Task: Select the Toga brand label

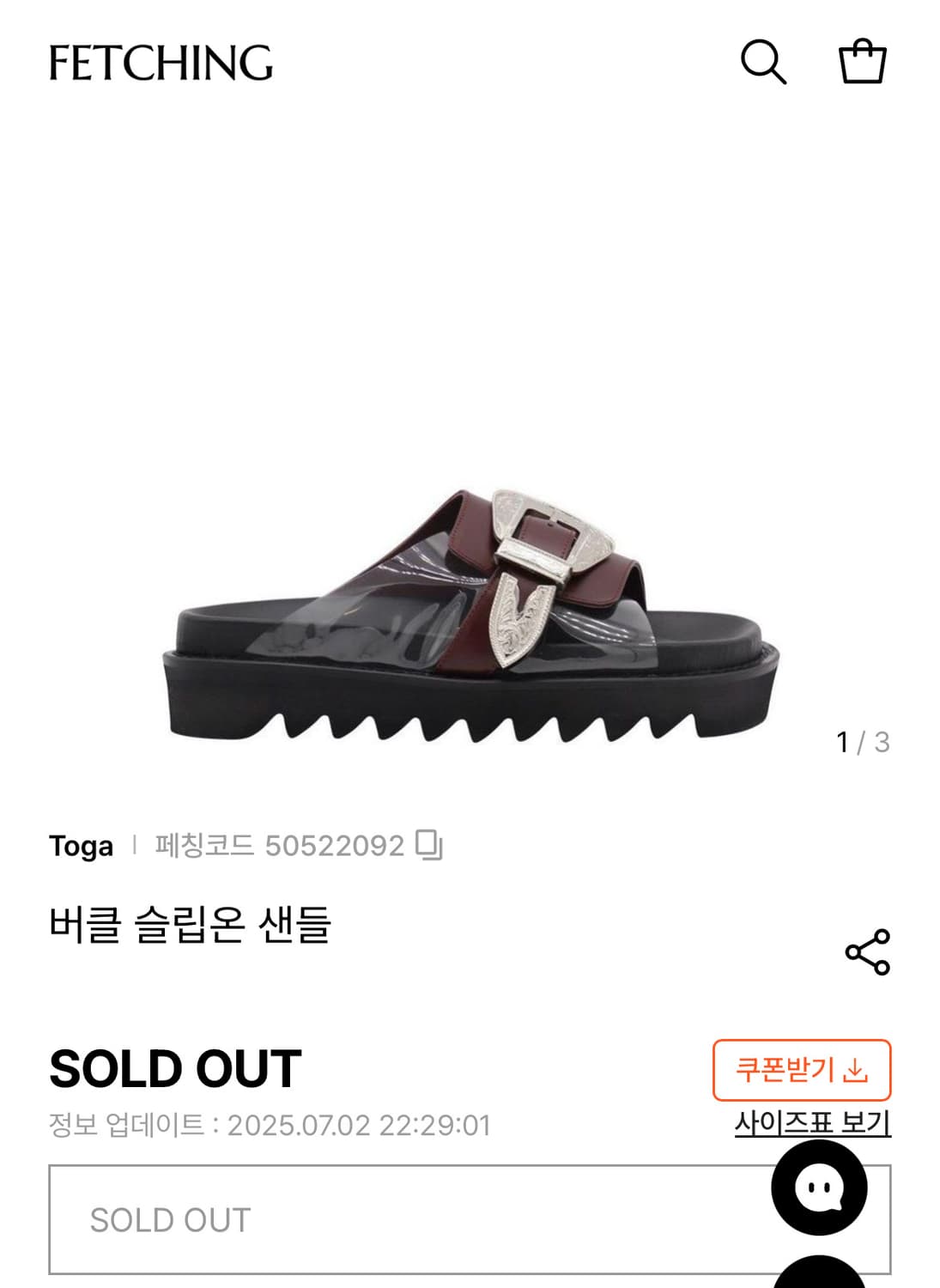Action: (x=80, y=845)
